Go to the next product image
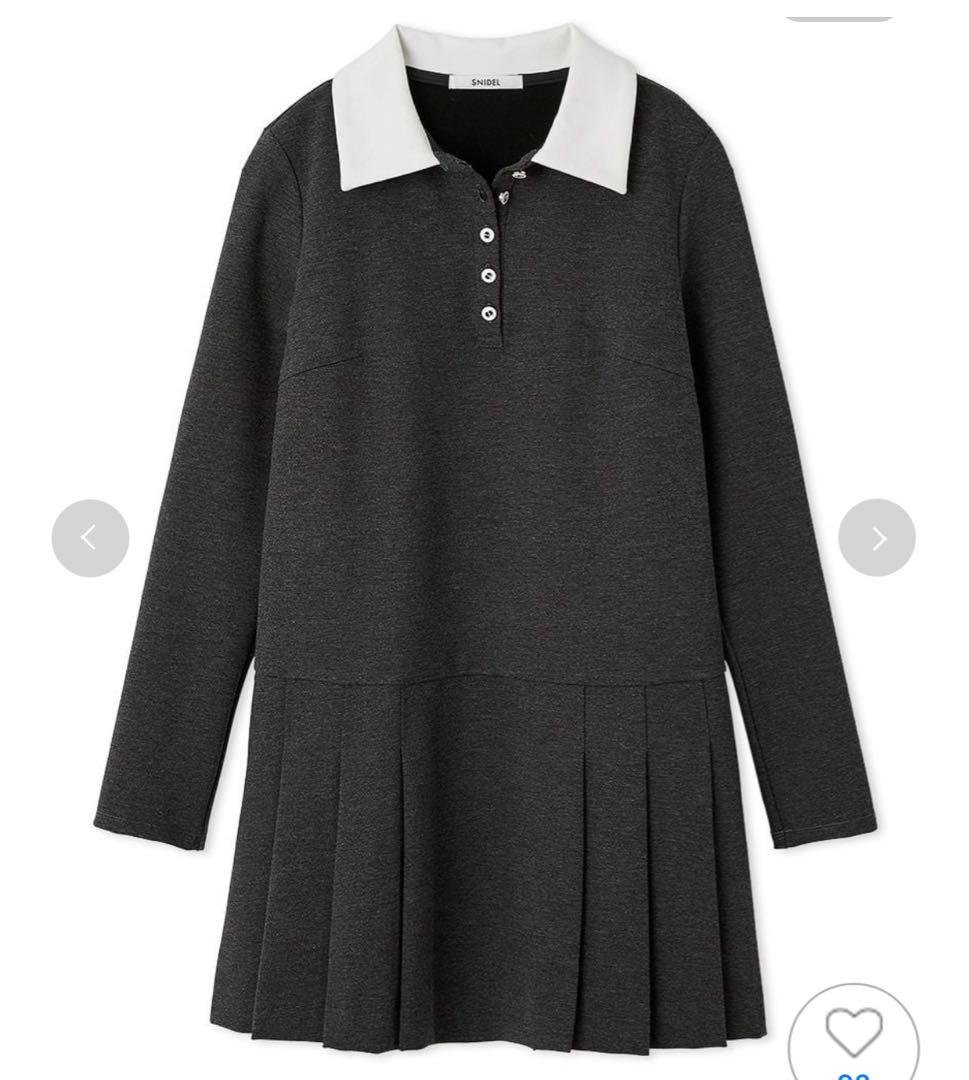969x1080 pixels. pos(877,538)
